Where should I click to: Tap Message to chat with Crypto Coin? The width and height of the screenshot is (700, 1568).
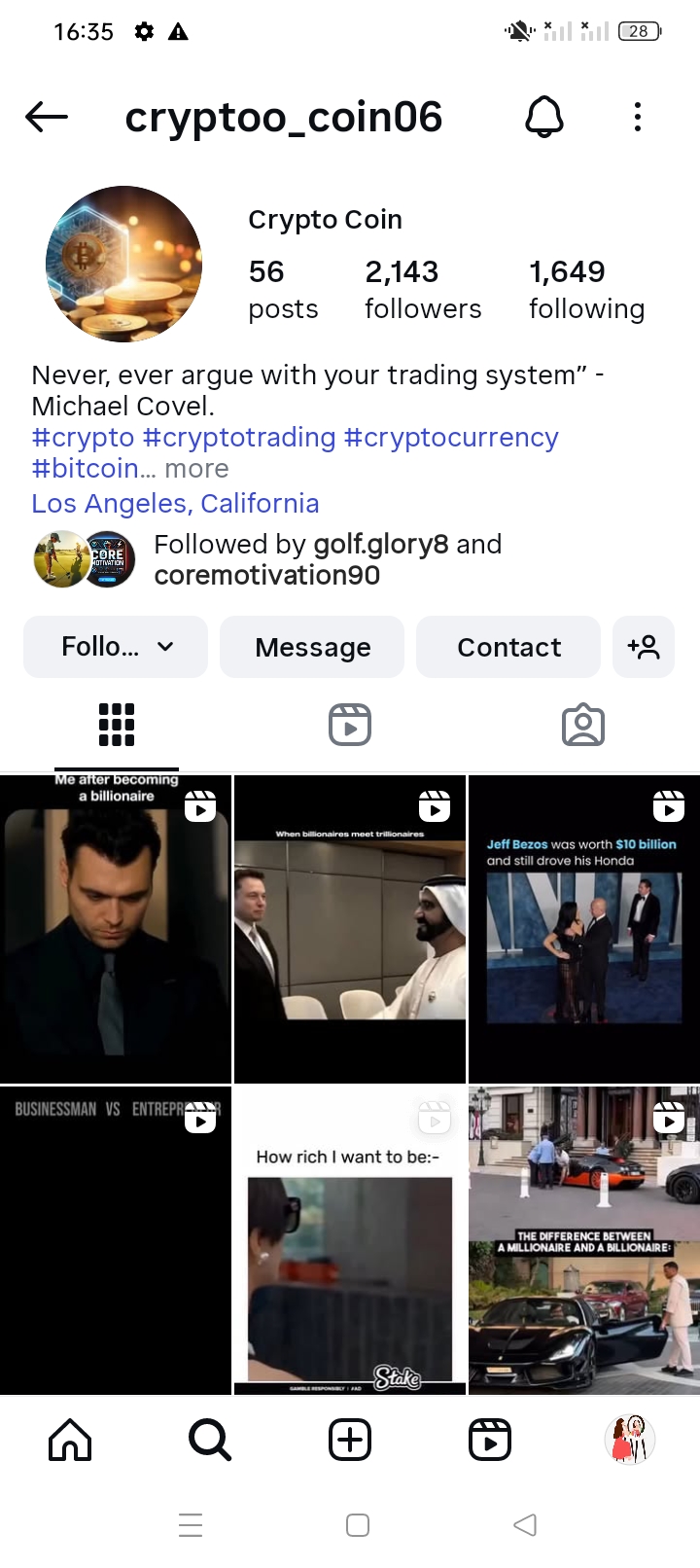[311, 647]
